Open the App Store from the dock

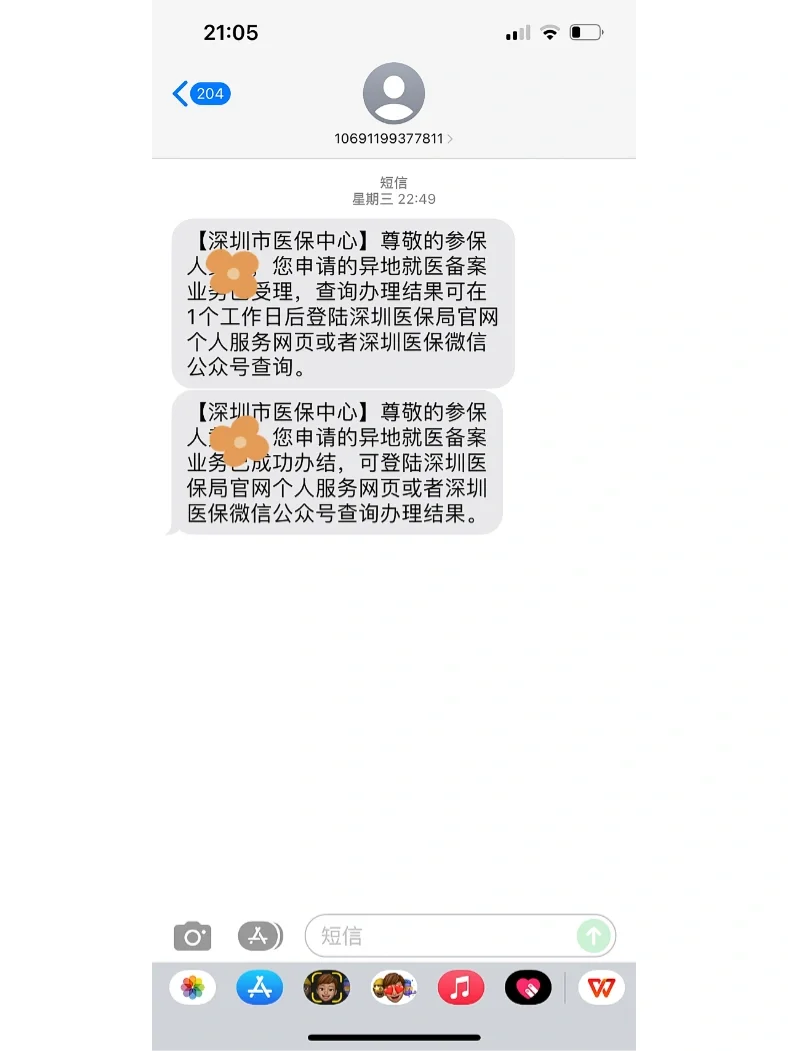[259, 987]
